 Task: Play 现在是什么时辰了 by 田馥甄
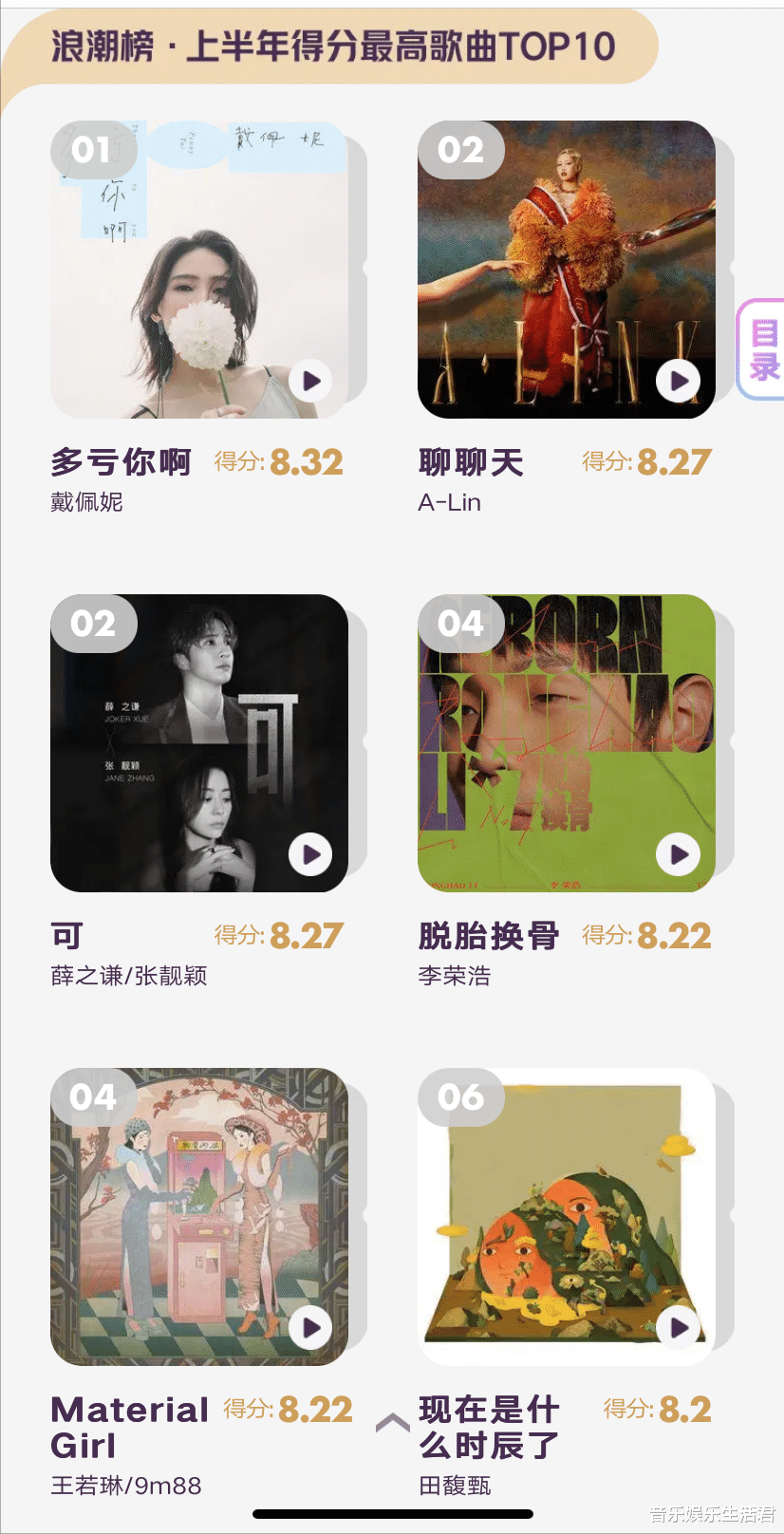point(678,1328)
